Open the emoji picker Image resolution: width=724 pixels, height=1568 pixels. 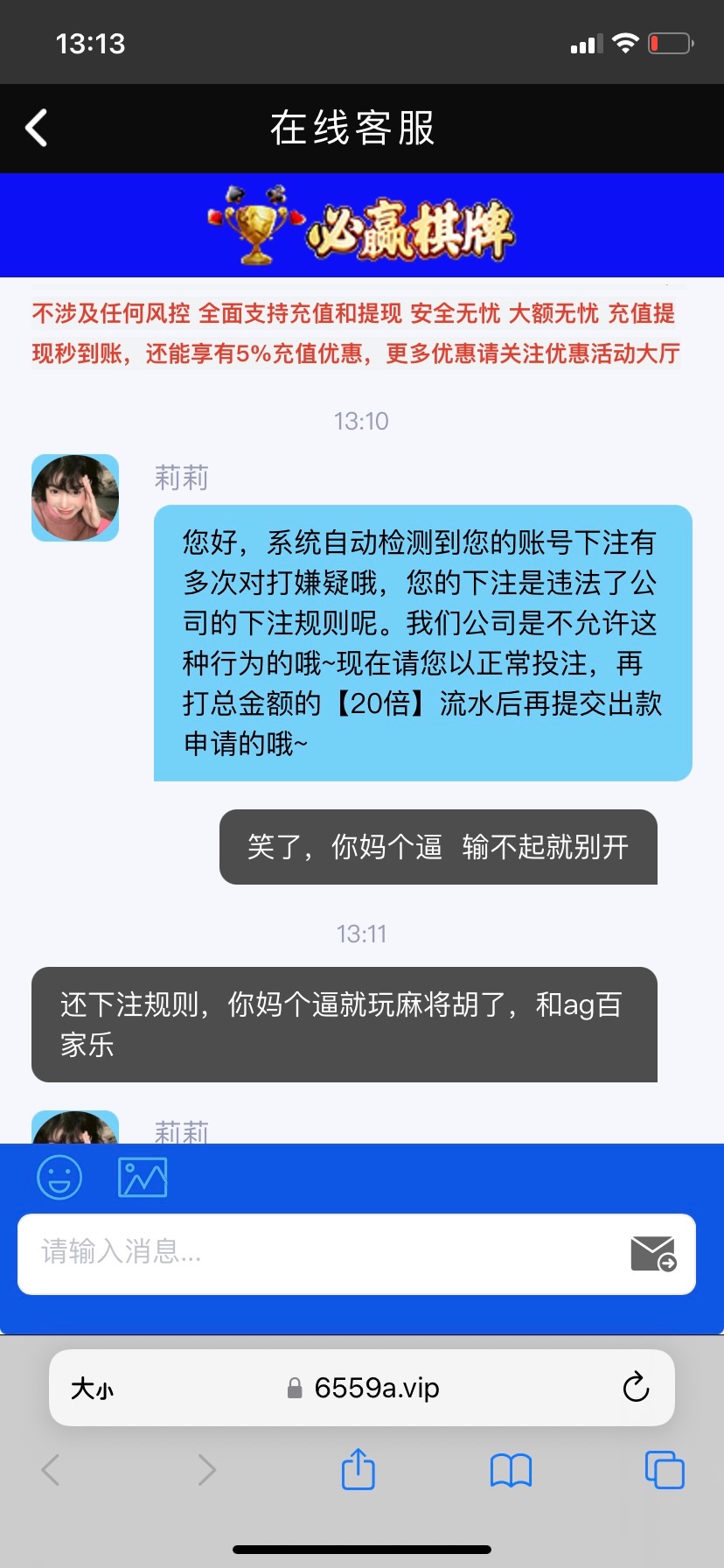click(x=59, y=1177)
